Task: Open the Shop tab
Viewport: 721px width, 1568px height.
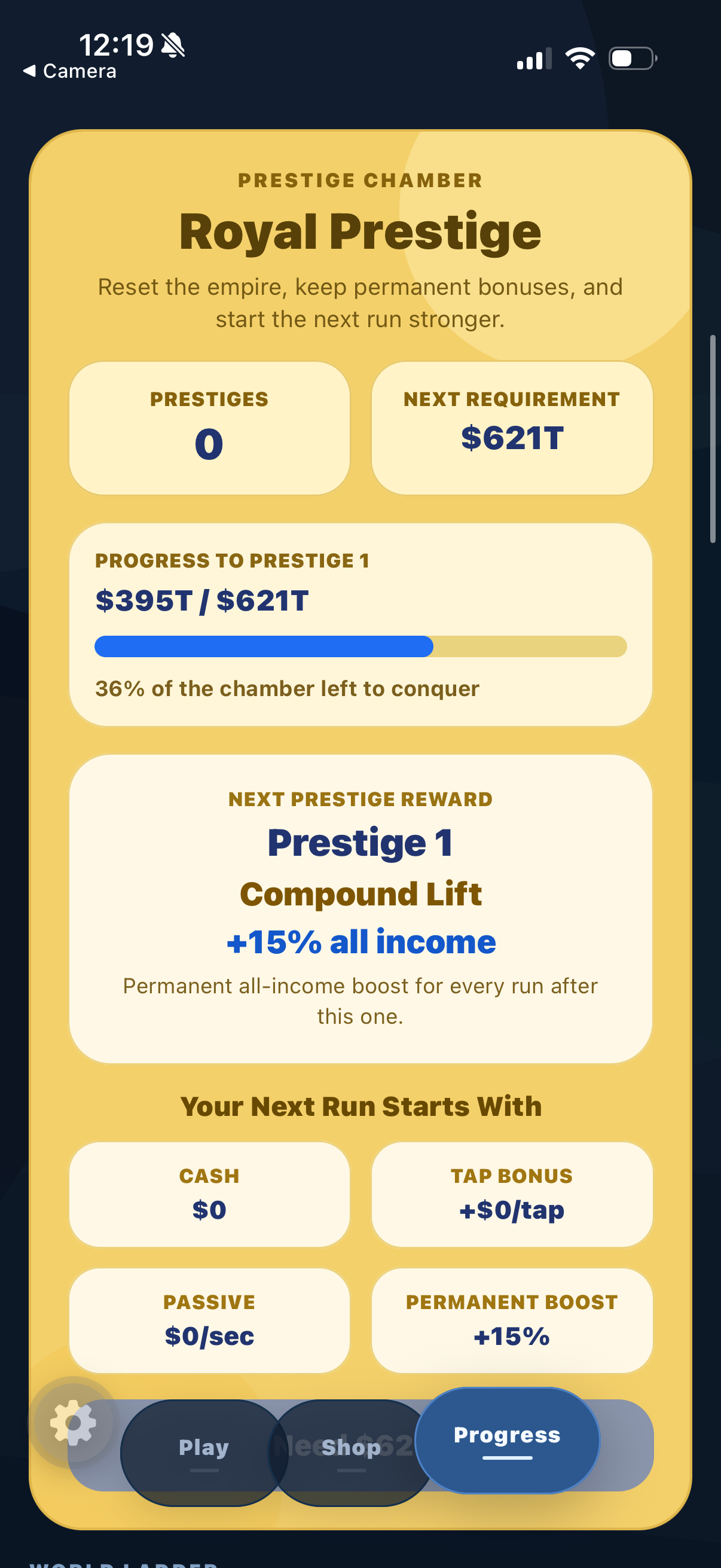Action: point(352,1448)
